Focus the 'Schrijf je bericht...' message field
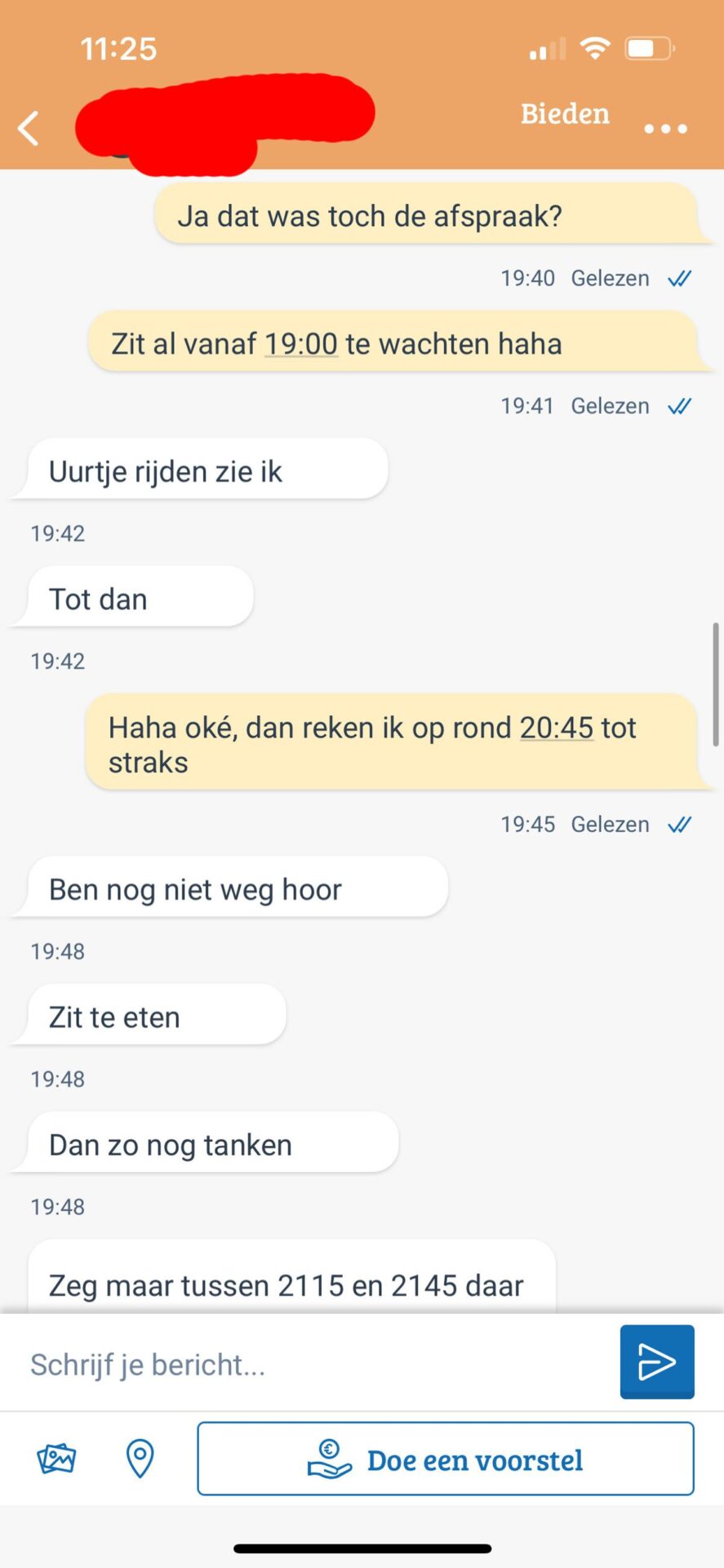The image size is (724, 1568). point(310,1365)
